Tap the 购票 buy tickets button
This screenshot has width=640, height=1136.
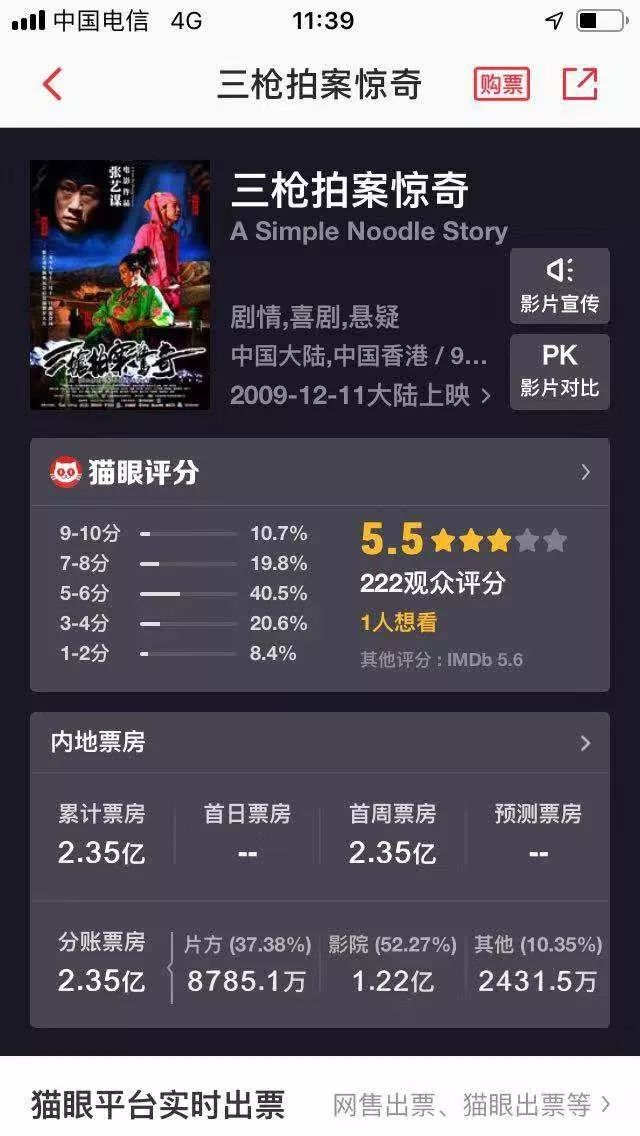tap(501, 84)
